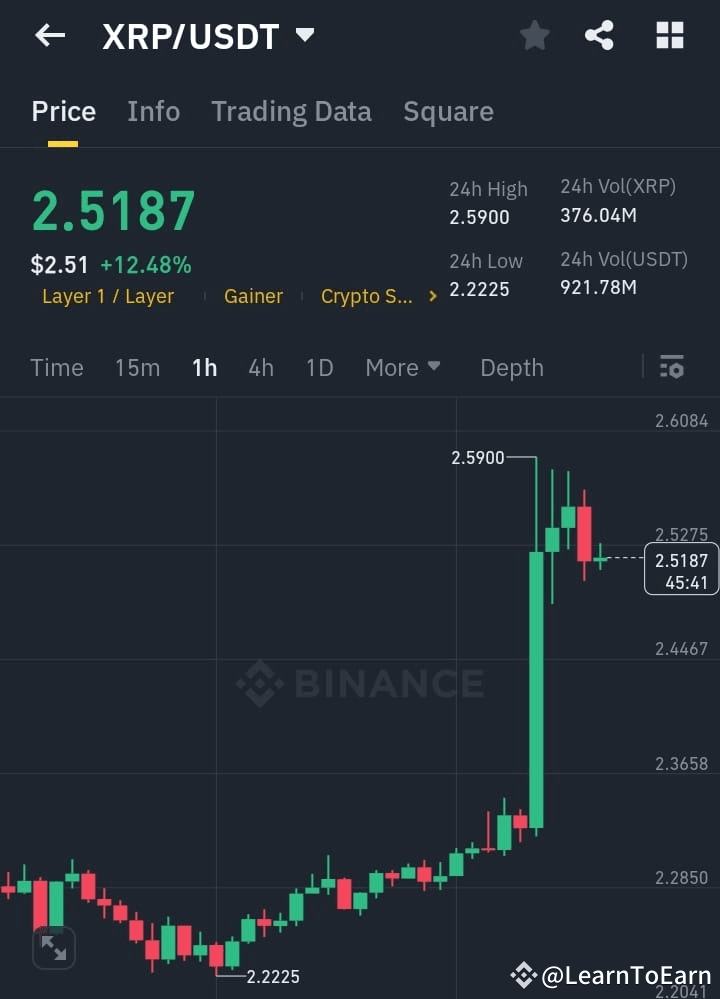The width and height of the screenshot is (720, 999).
Task: Open fullscreen chart via expand icon
Action: [53, 946]
